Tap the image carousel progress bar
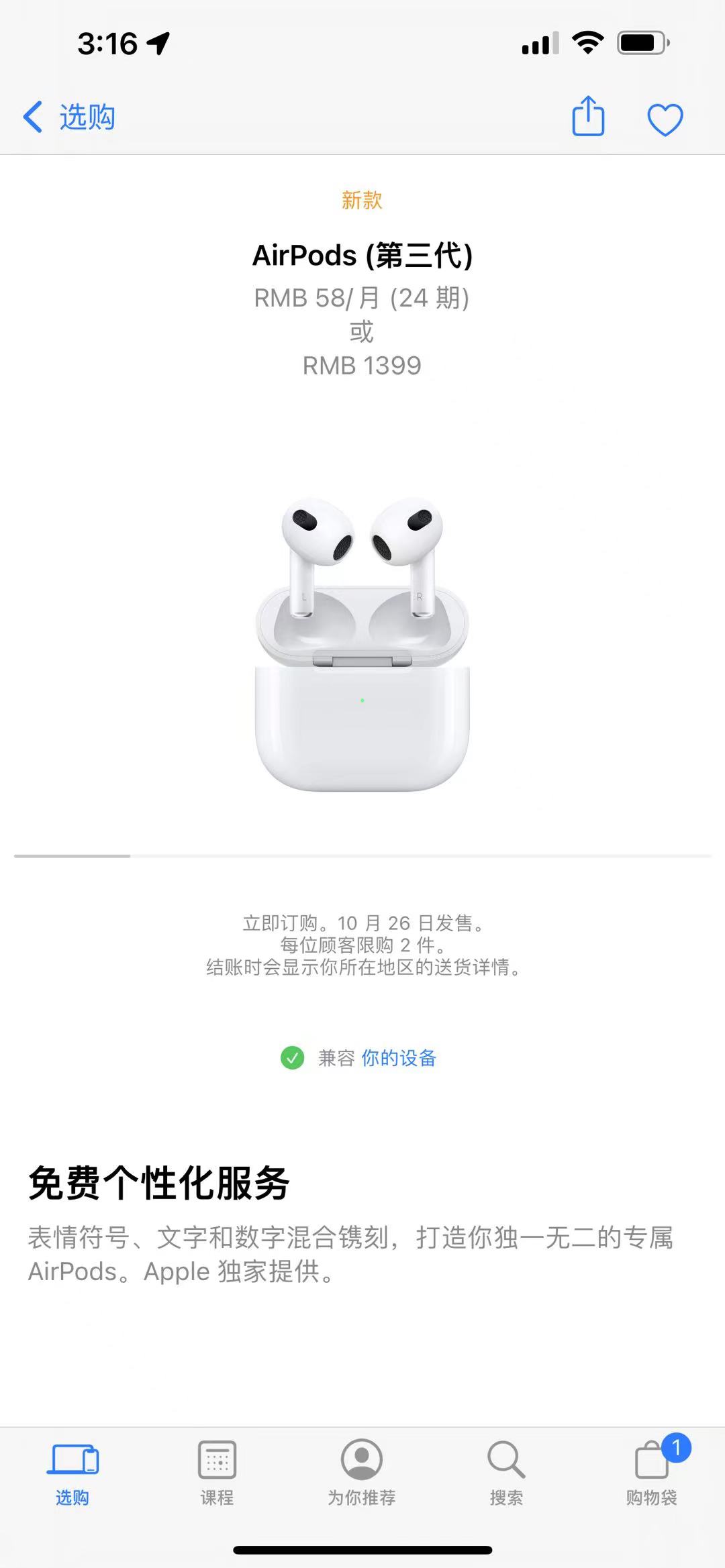 coord(362,857)
